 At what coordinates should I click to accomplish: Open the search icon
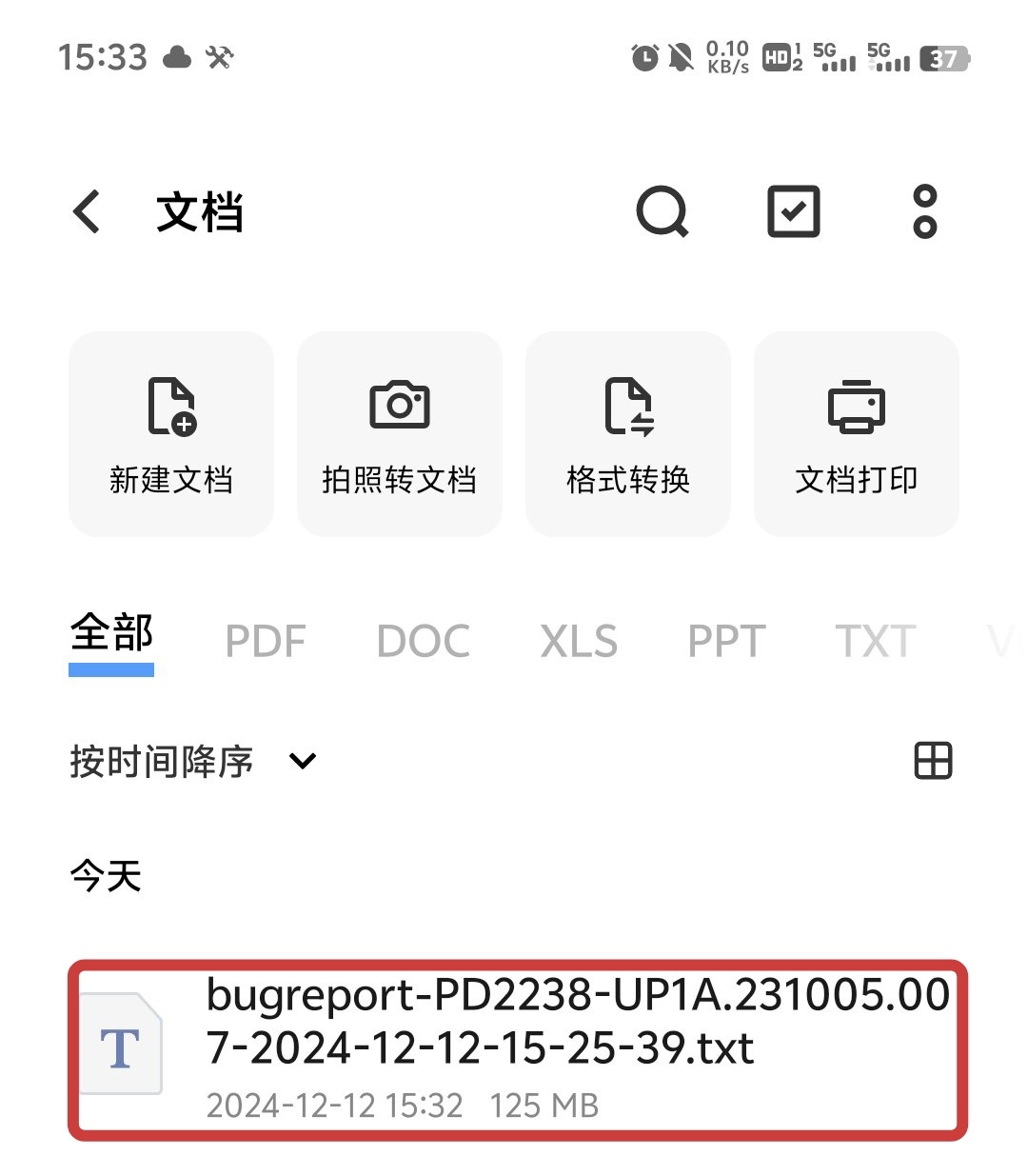pos(662,211)
